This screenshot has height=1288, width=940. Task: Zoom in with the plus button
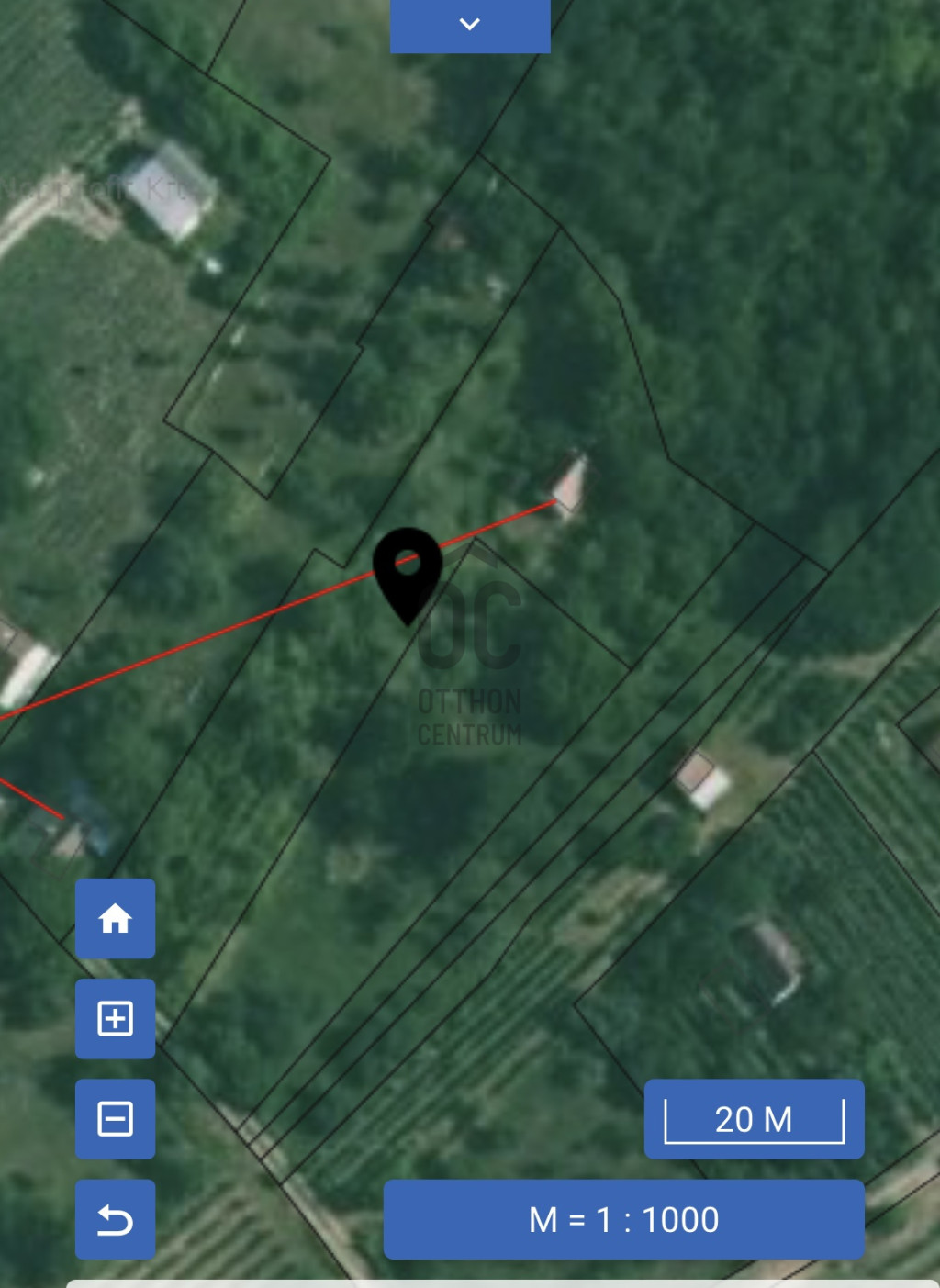pyautogui.click(x=115, y=1018)
